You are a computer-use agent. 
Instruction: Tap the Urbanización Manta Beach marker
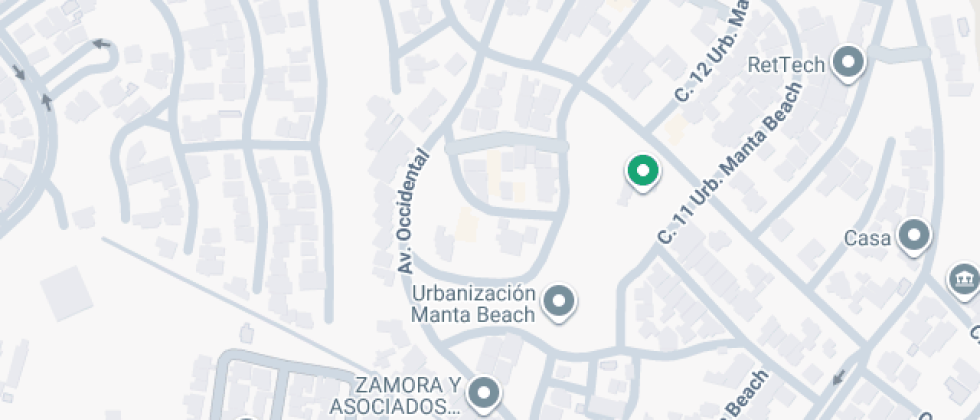click(560, 299)
